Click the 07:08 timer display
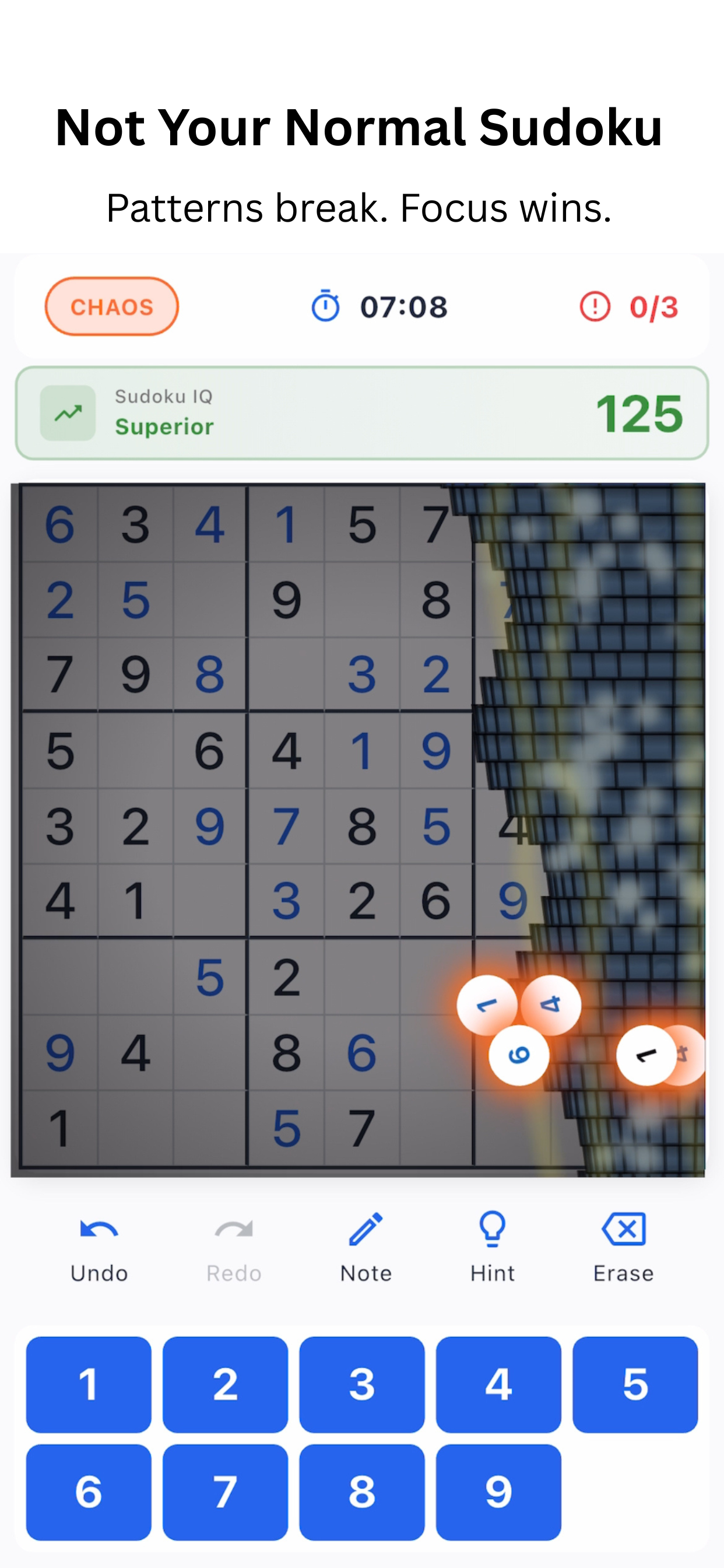724x1568 pixels. 403,307
